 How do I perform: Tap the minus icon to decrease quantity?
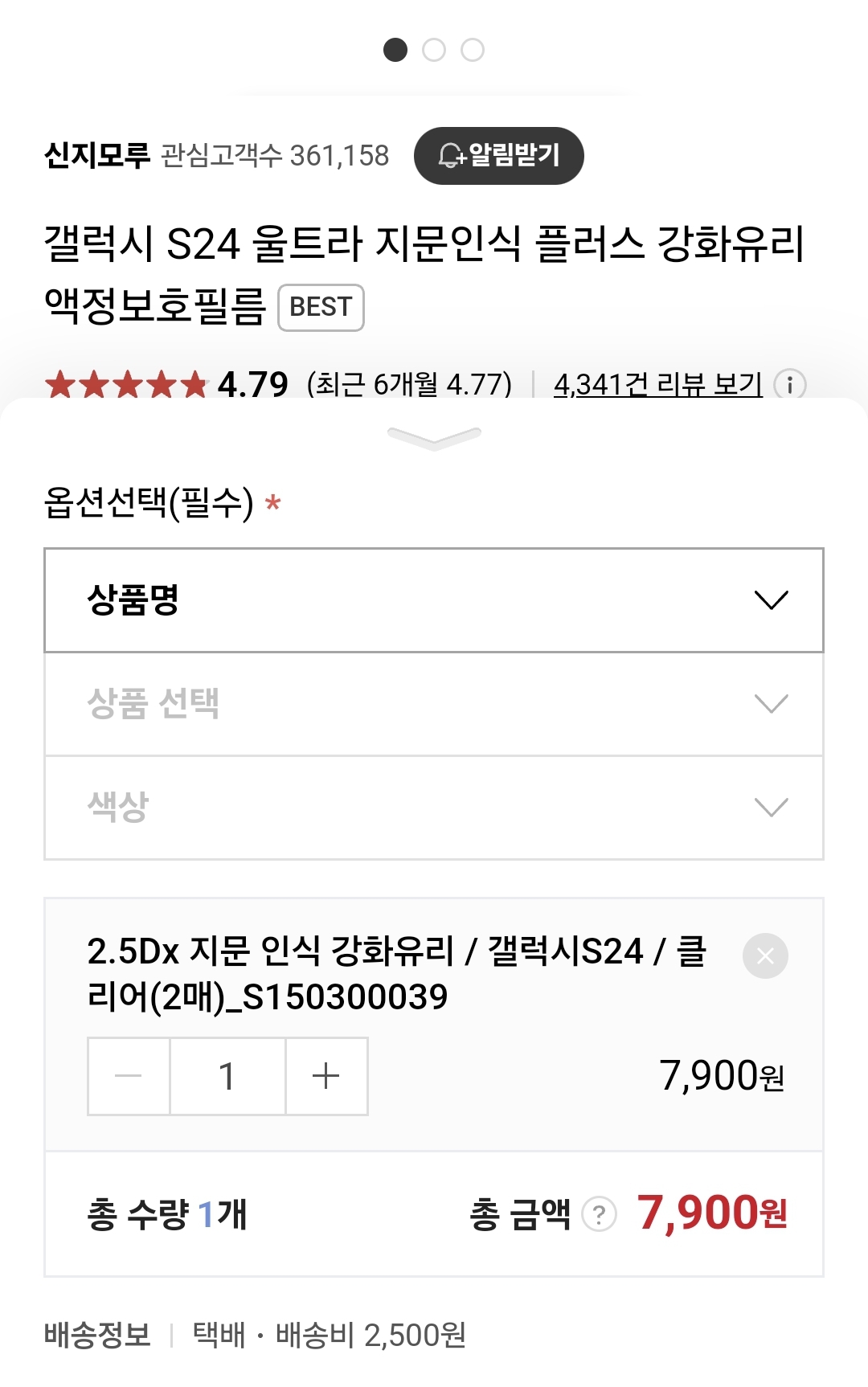pos(128,1076)
